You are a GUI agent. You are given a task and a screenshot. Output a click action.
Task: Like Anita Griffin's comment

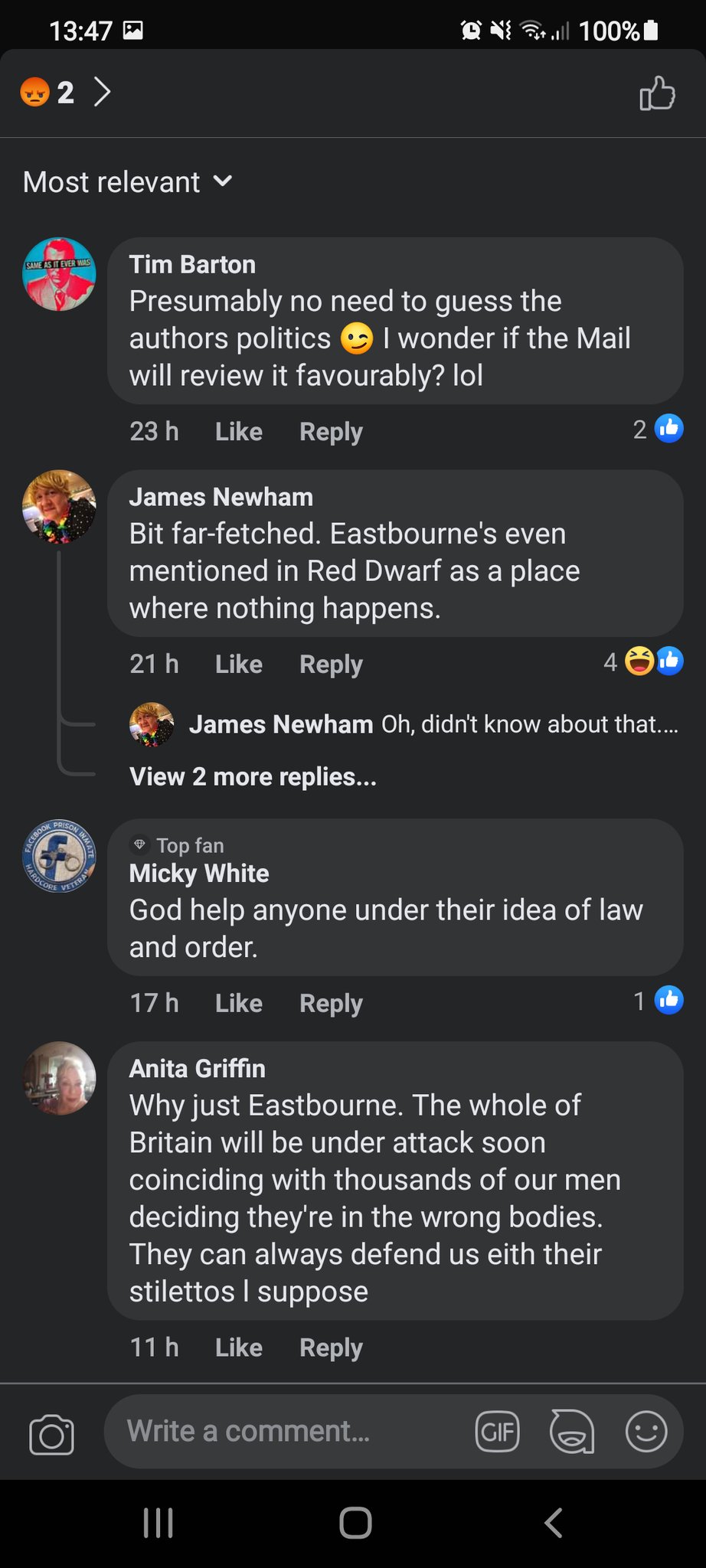click(238, 1347)
